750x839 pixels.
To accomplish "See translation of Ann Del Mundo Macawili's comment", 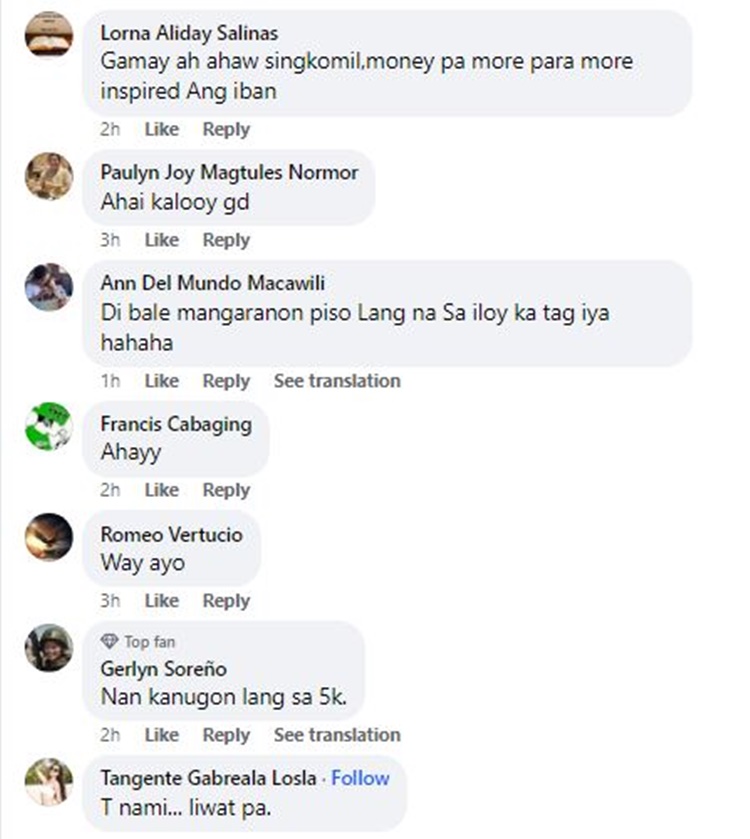I will 337,381.
